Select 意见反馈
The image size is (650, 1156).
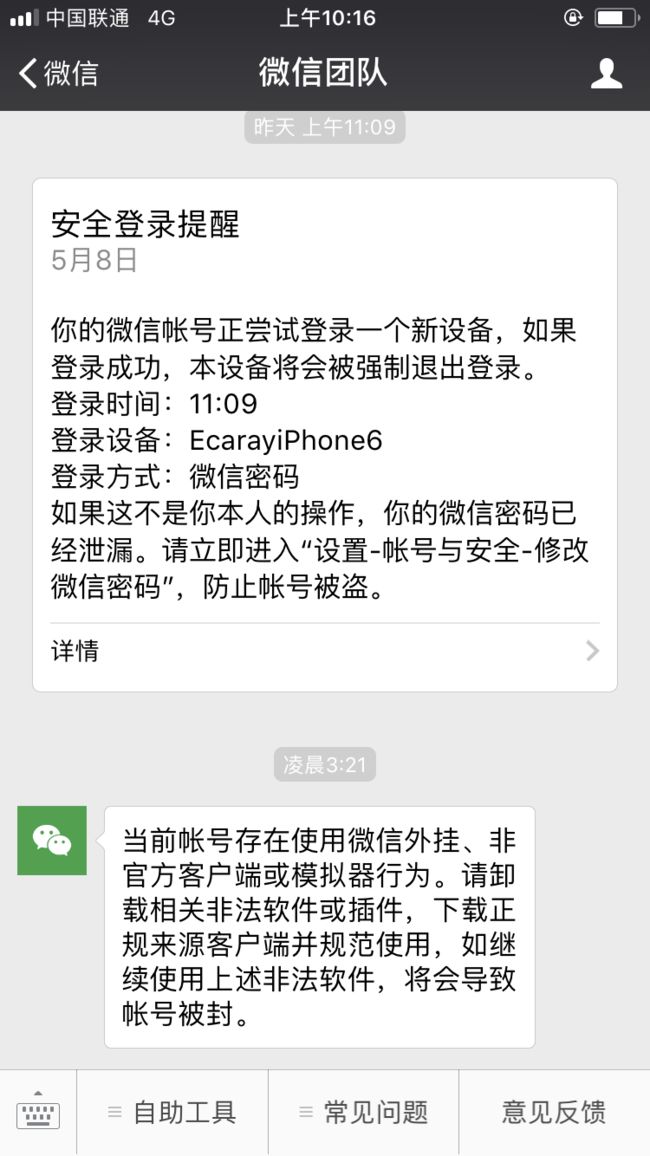click(554, 1112)
